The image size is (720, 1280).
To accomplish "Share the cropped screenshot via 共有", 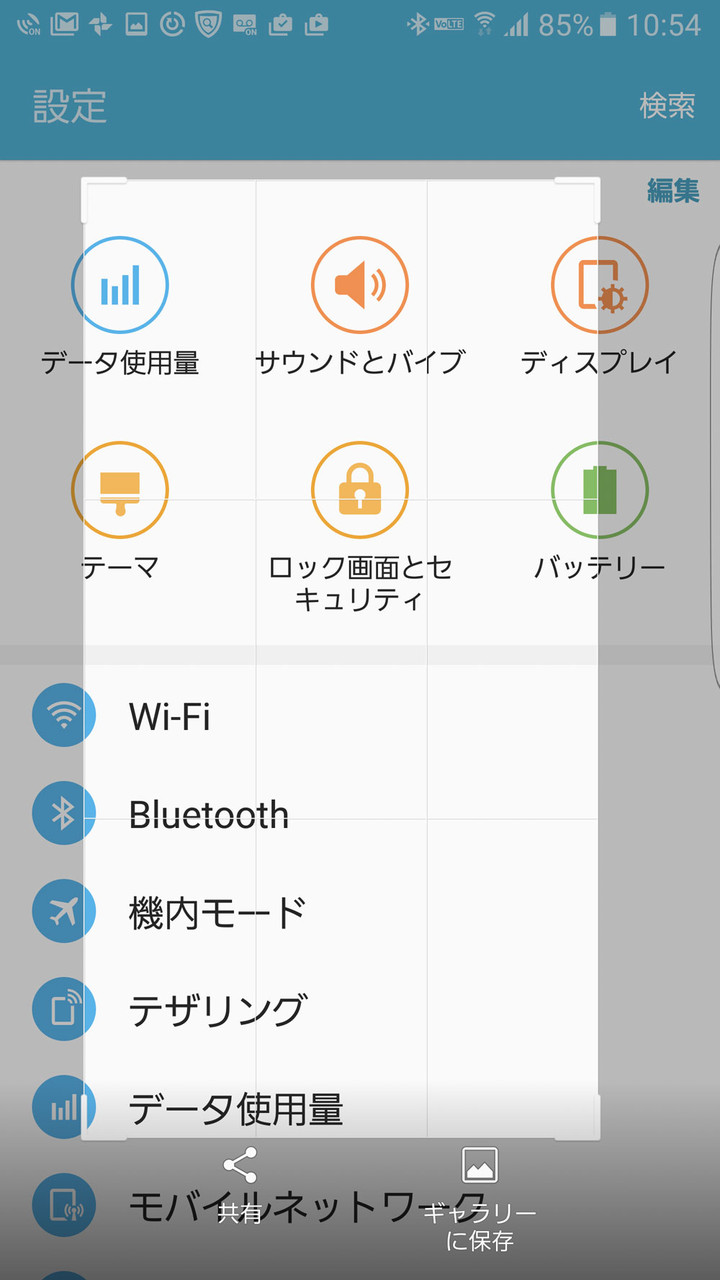I will coord(240,1185).
